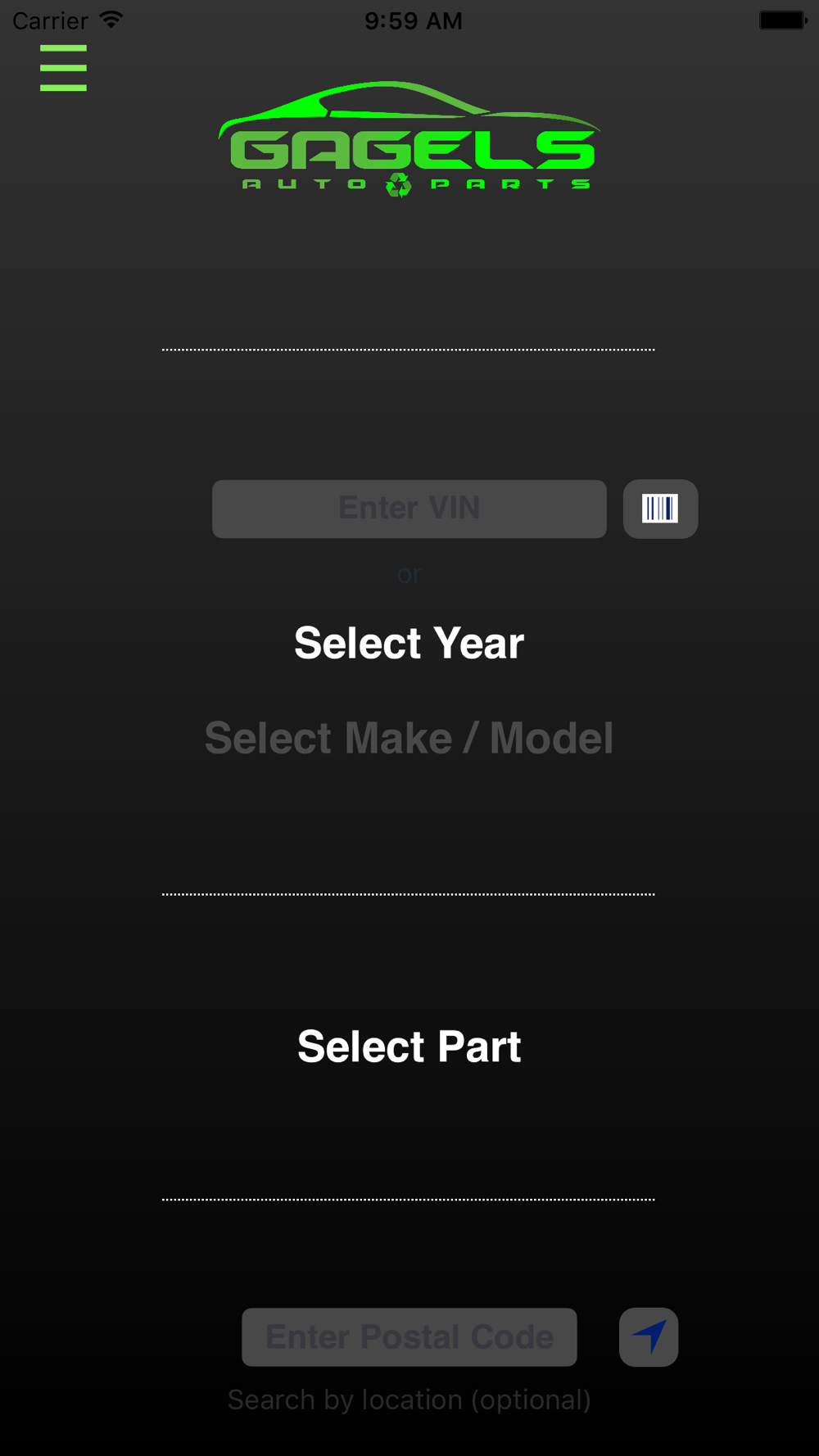The height and width of the screenshot is (1456, 819).
Task: Choose a year via Select Year
Action: (x=409, y=643)
